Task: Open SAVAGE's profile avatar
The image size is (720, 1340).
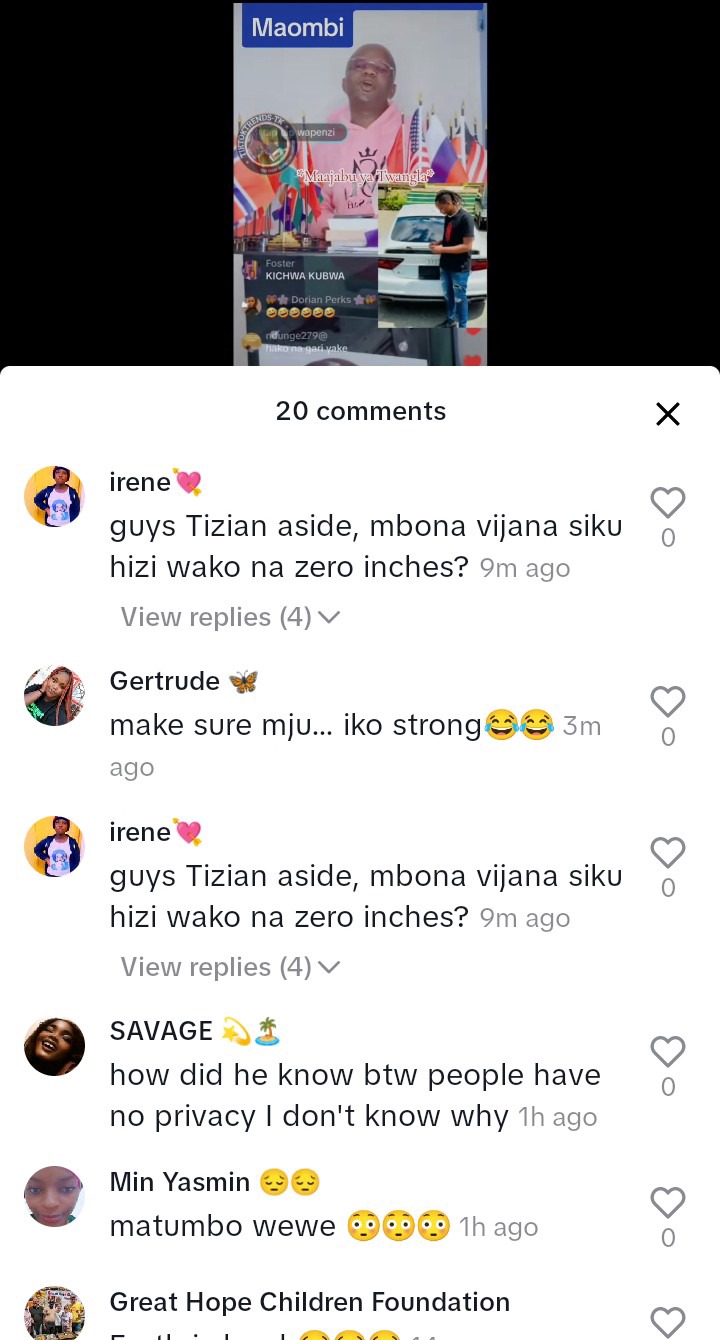Action: click(x=54, y=1046)
